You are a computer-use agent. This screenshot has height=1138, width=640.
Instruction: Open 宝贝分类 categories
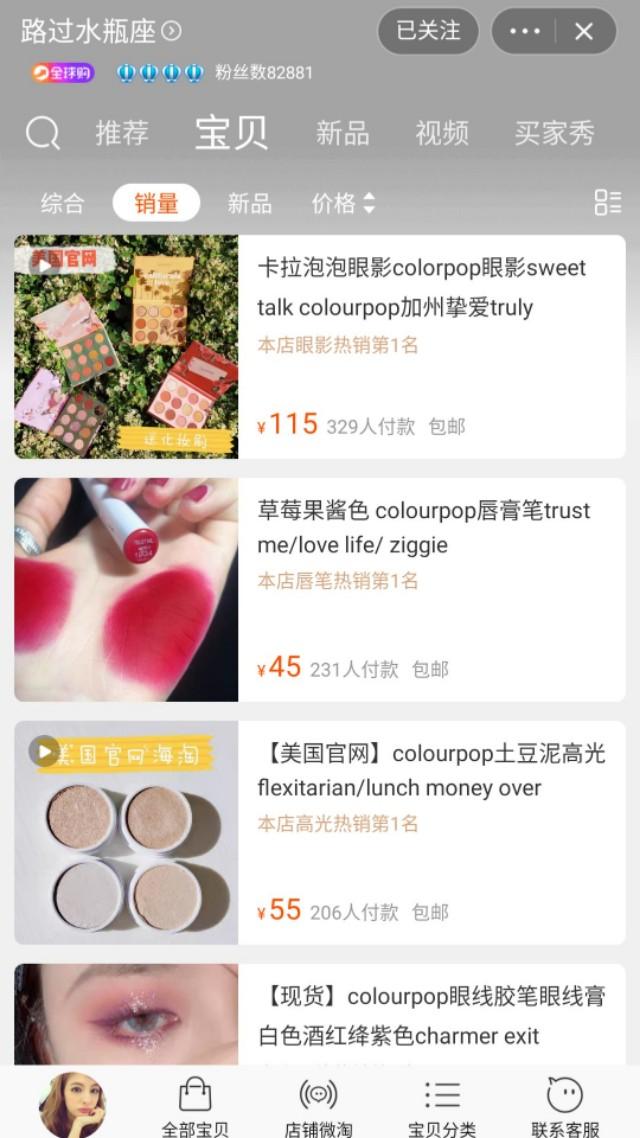point(442,1108)
